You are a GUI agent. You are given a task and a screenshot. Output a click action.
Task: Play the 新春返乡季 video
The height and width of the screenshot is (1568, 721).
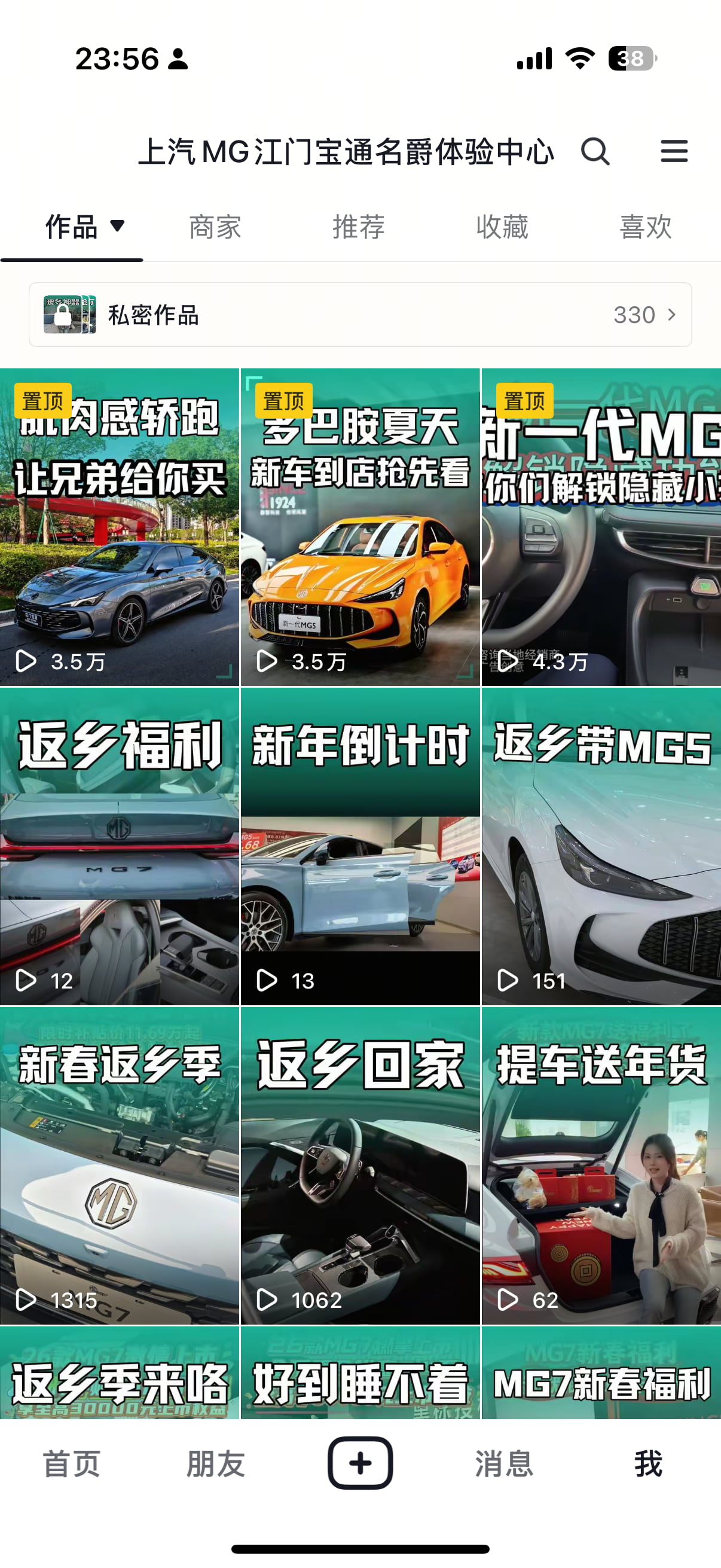click(119, 1166)
